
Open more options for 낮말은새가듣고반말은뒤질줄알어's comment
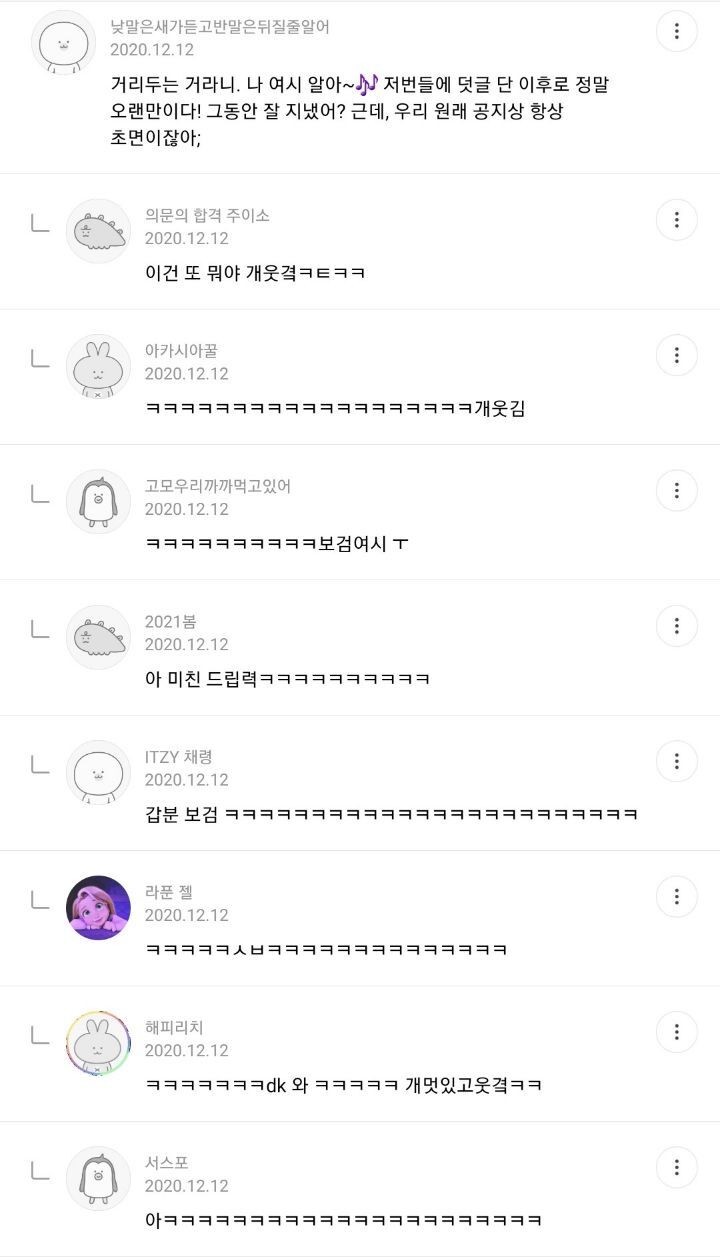pos(677,31)
